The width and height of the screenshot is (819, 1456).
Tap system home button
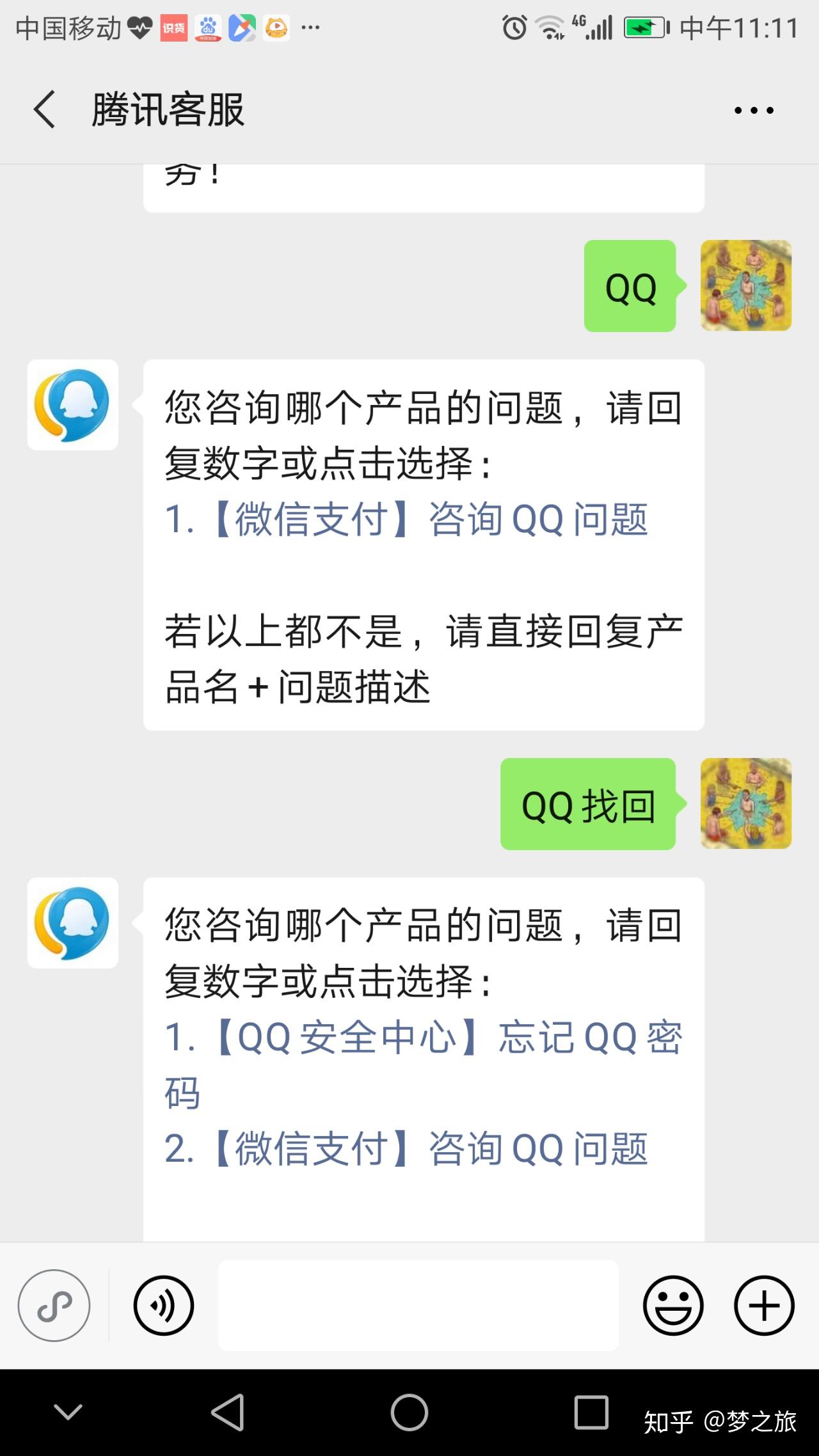[409, 1412]
